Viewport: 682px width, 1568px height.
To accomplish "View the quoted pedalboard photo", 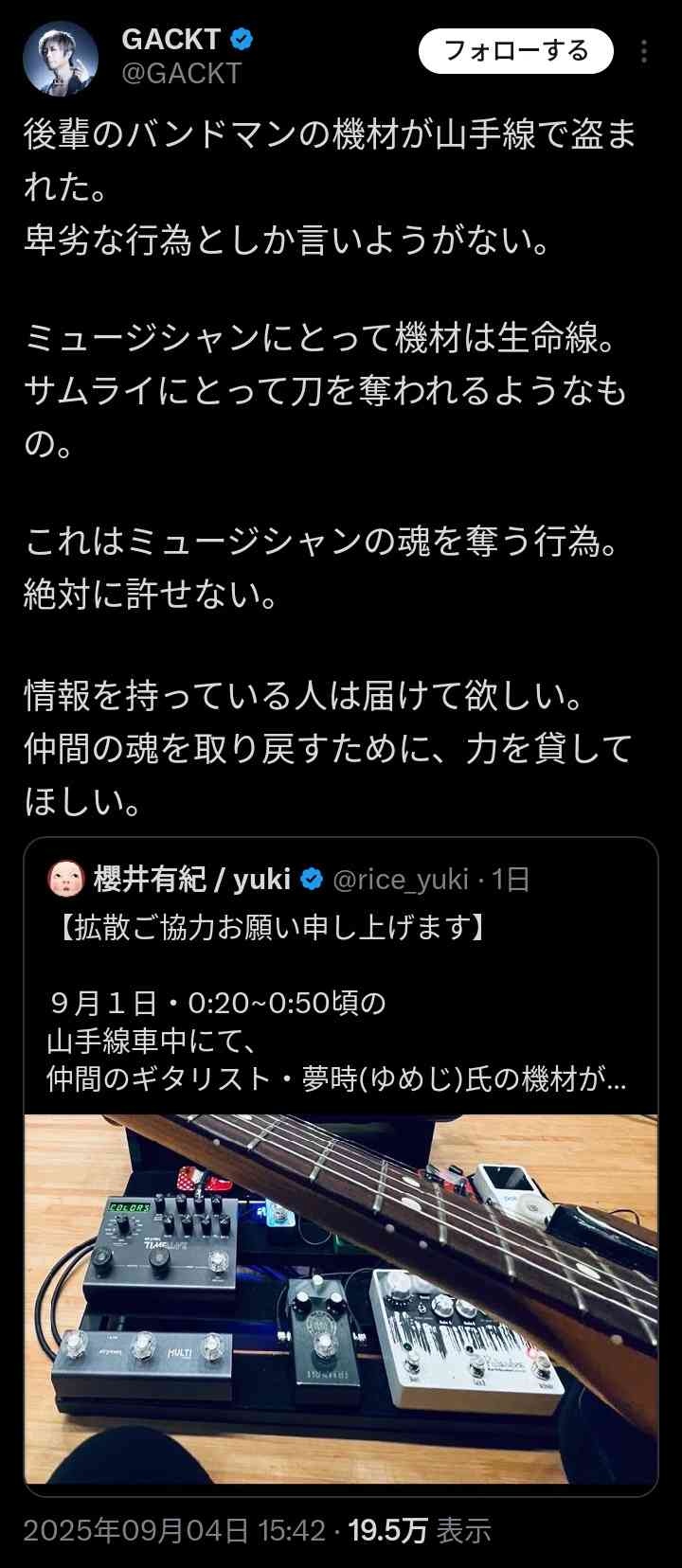I will [341, 1299].
